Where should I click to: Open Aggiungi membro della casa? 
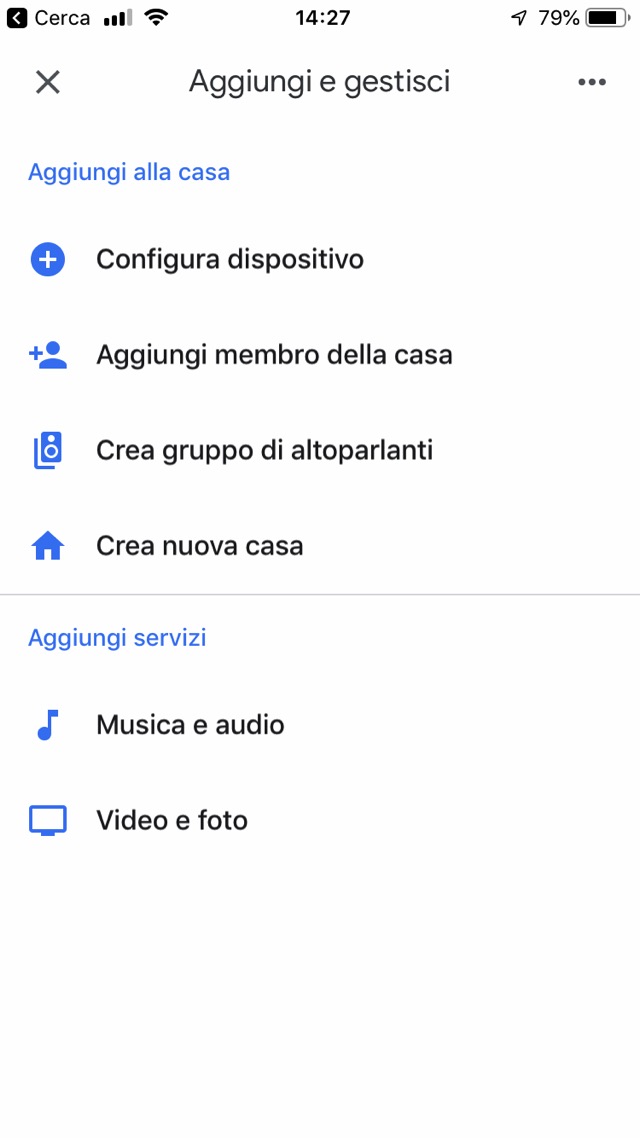click(274, 355)
